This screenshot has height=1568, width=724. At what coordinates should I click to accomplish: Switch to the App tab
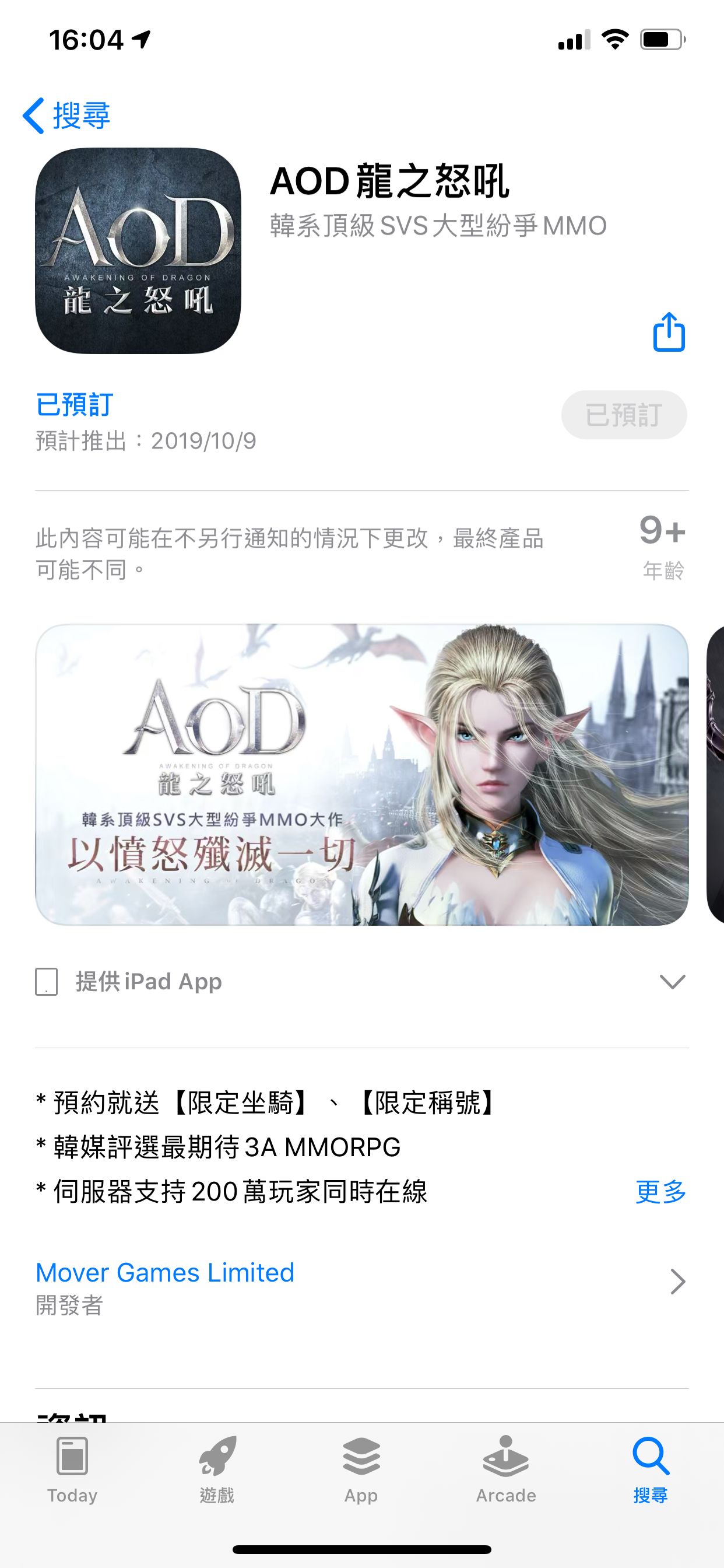tap(361, 1469)
